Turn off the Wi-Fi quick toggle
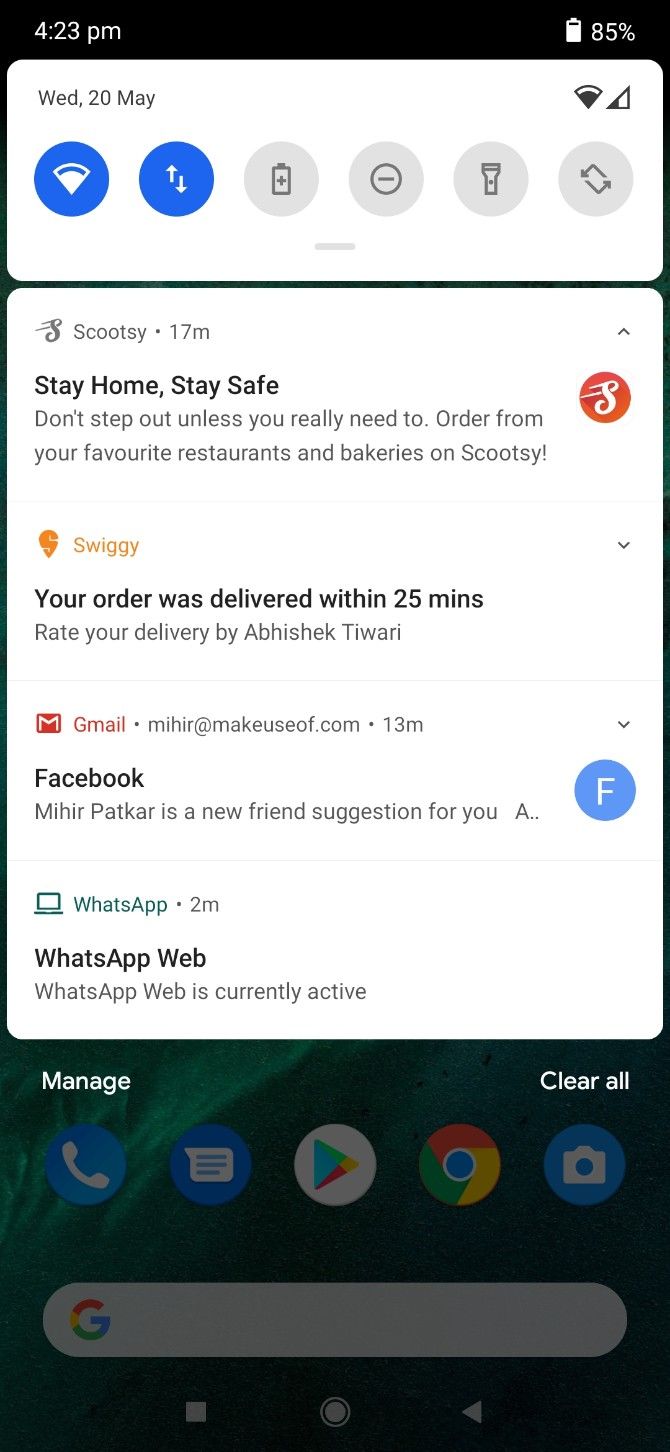670x1452 pixels. point(71,180)
